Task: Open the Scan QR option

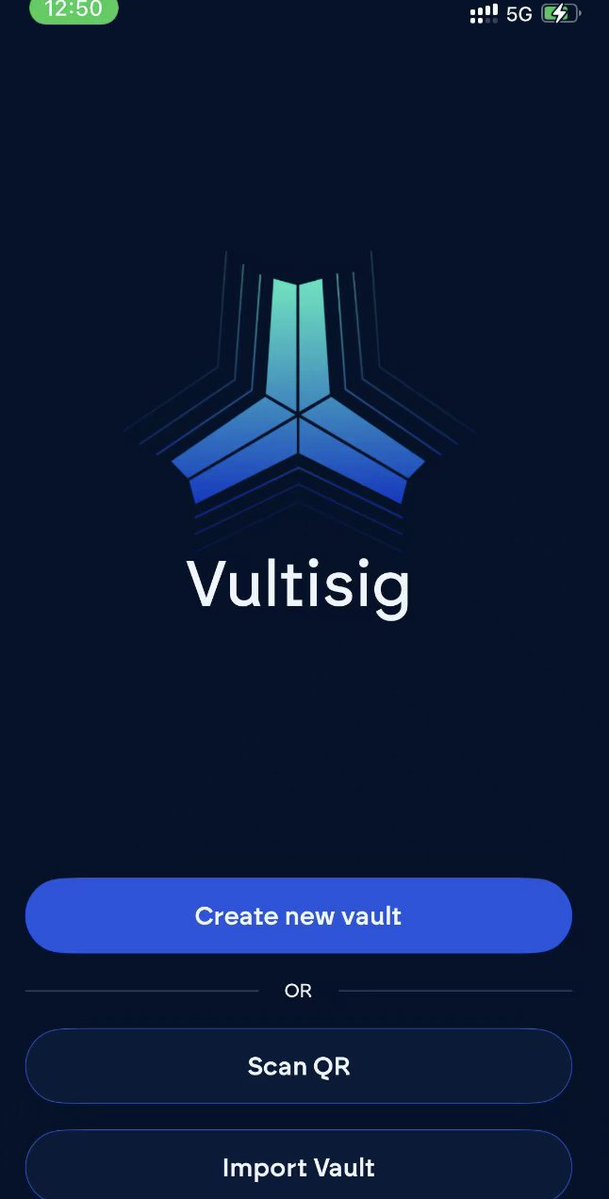Action: (298, 1066)
